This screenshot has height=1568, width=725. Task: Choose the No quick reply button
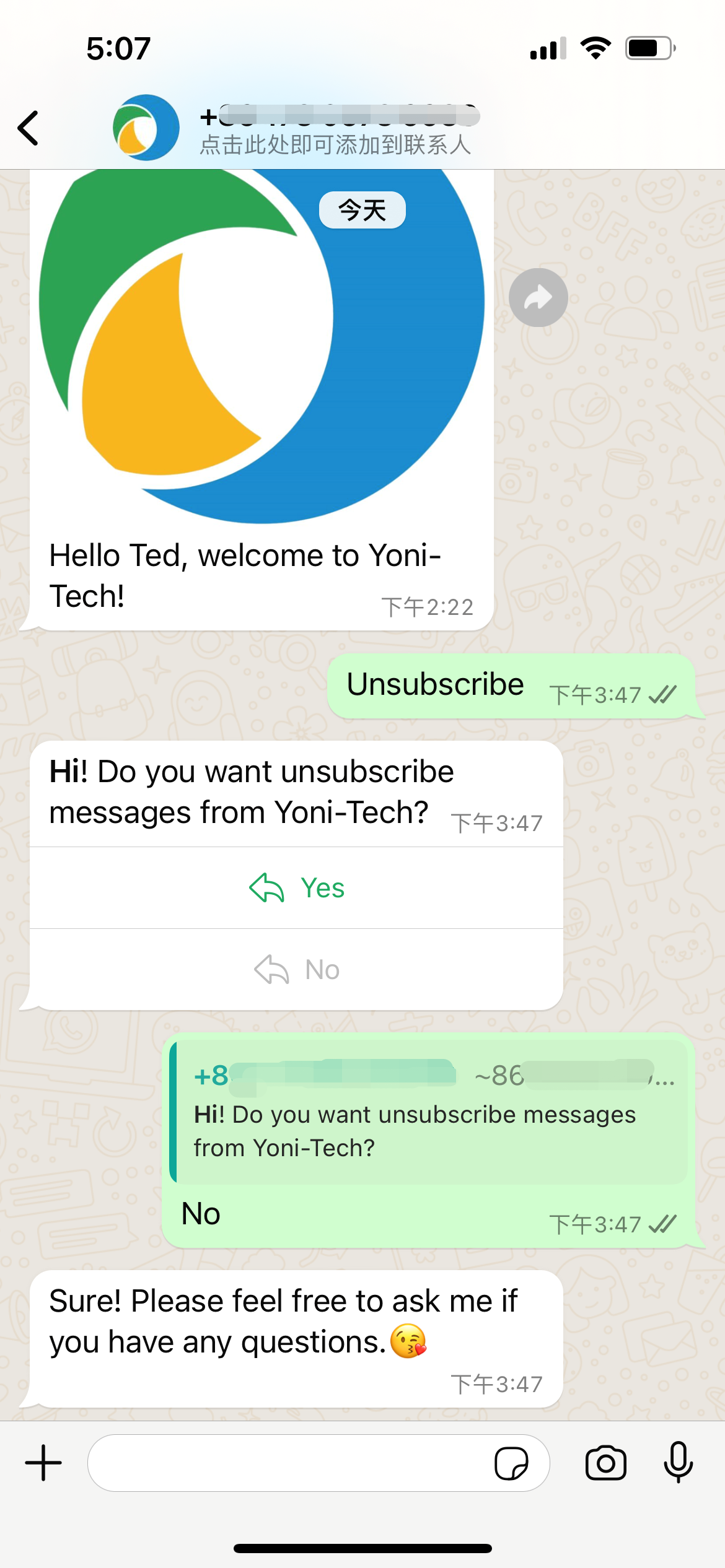[296, 969]
